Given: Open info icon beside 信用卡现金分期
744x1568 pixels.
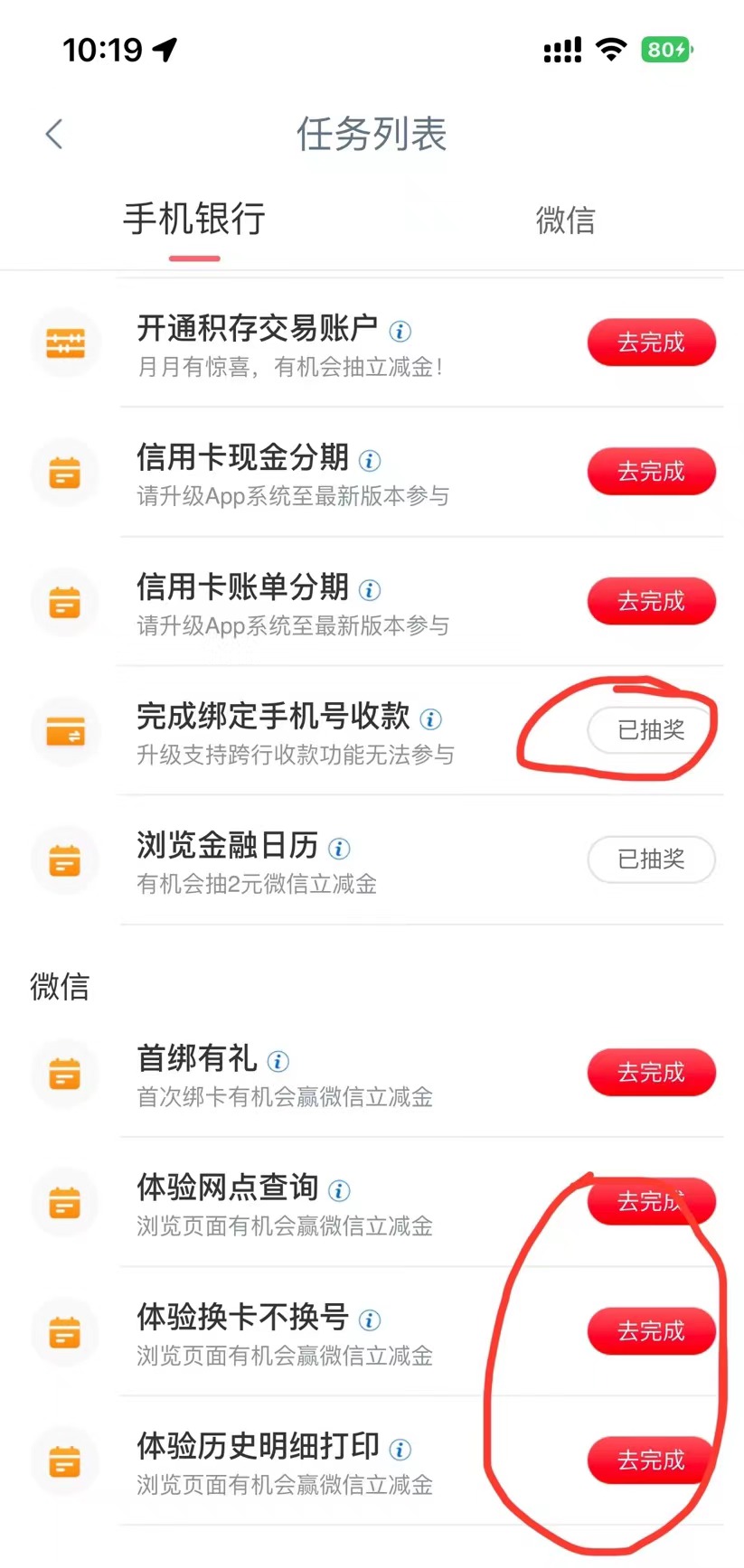Looking at the screenshot, I should pyautogui.click(x=370, y=461).
